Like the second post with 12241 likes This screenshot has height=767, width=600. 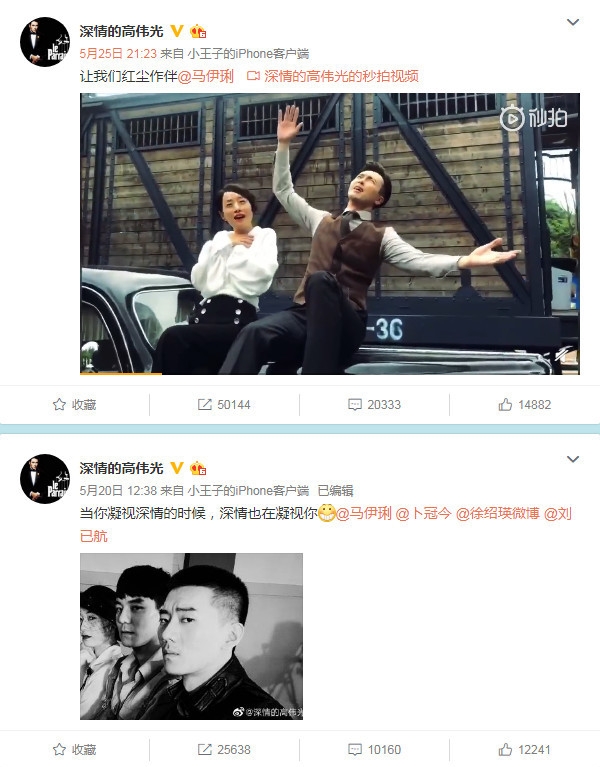[524, 749]
